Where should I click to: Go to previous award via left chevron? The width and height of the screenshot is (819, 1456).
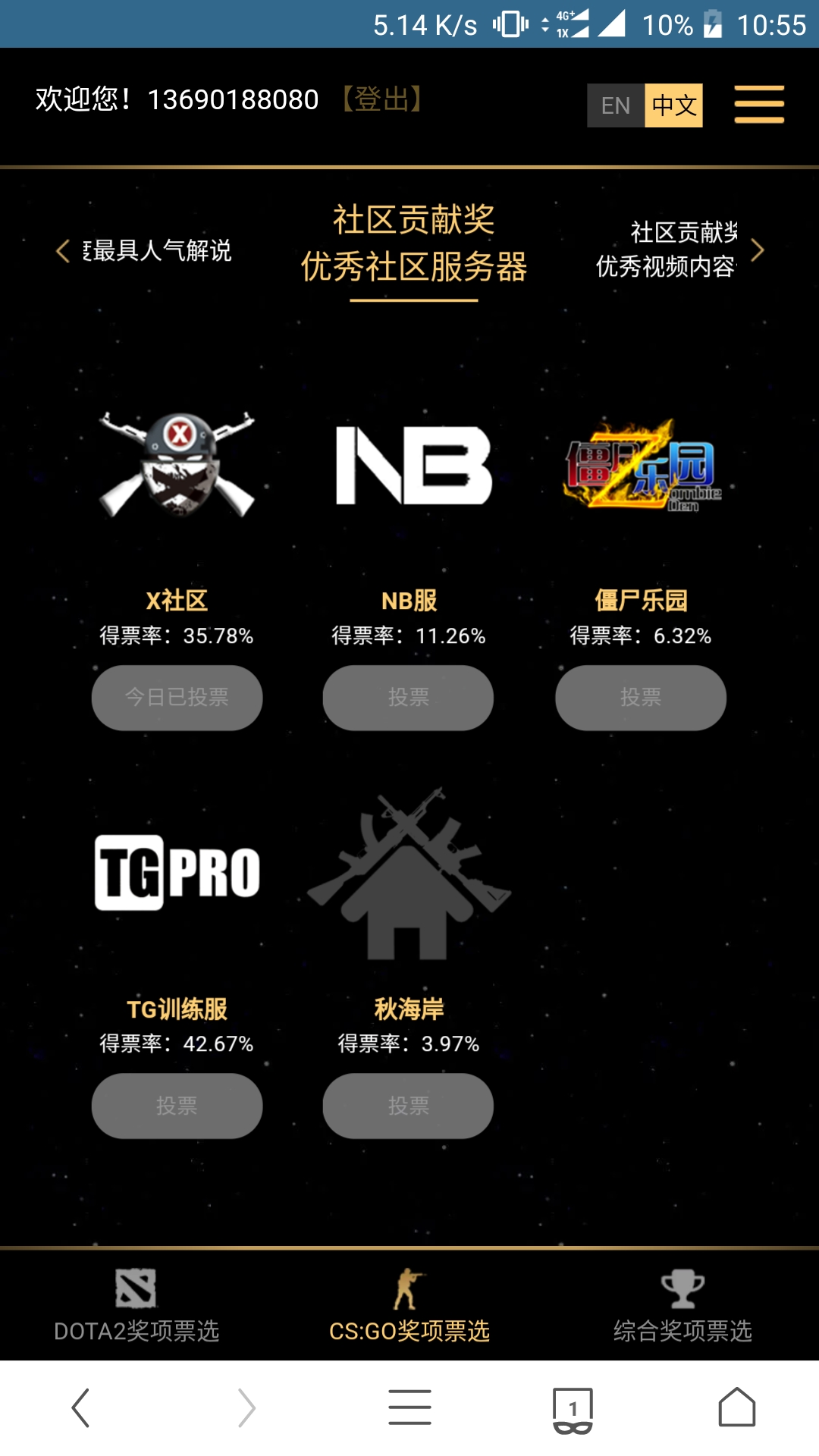pos(63,250)
